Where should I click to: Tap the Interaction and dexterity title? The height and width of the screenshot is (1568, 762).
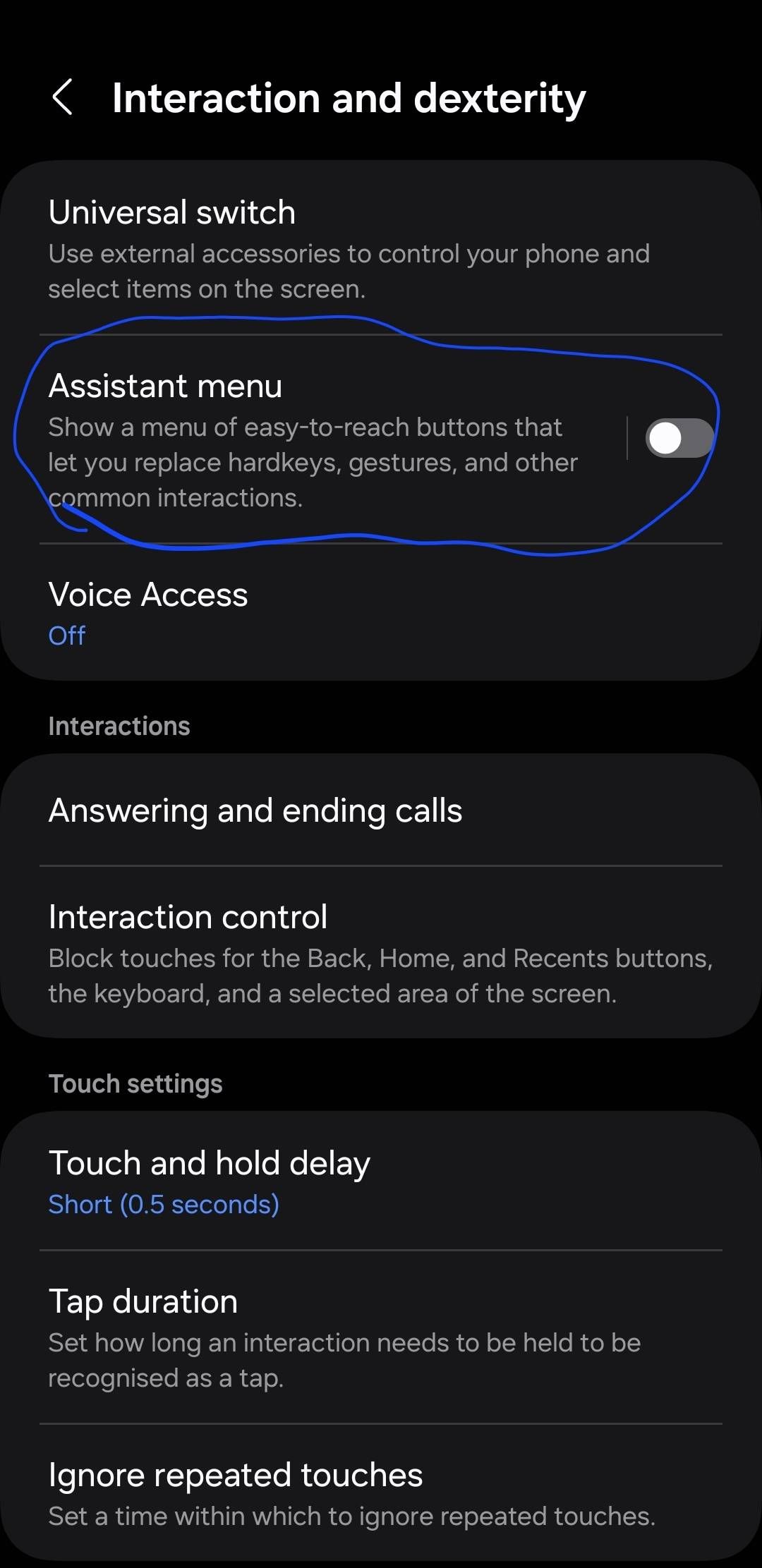point(347,99)
